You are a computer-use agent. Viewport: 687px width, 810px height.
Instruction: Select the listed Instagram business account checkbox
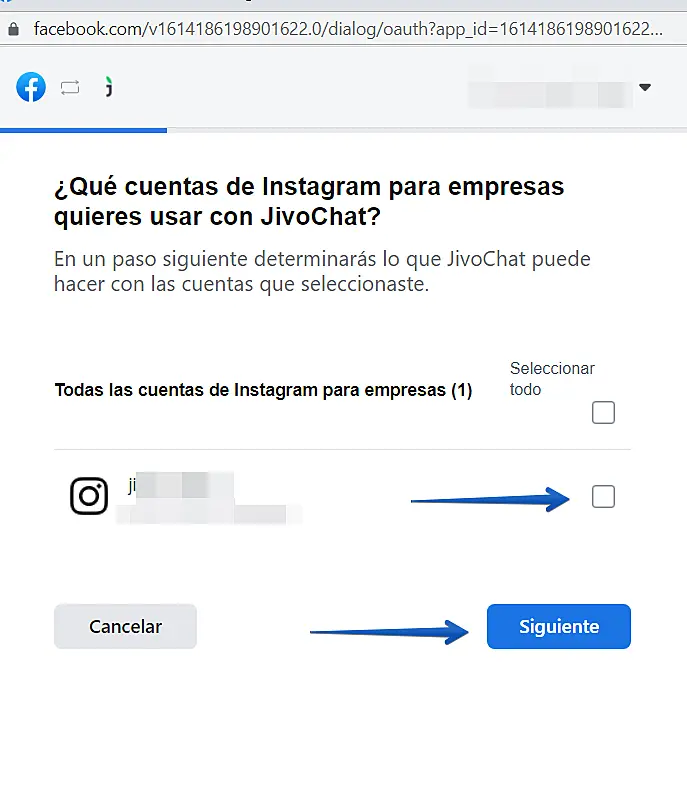click(603, 496)
